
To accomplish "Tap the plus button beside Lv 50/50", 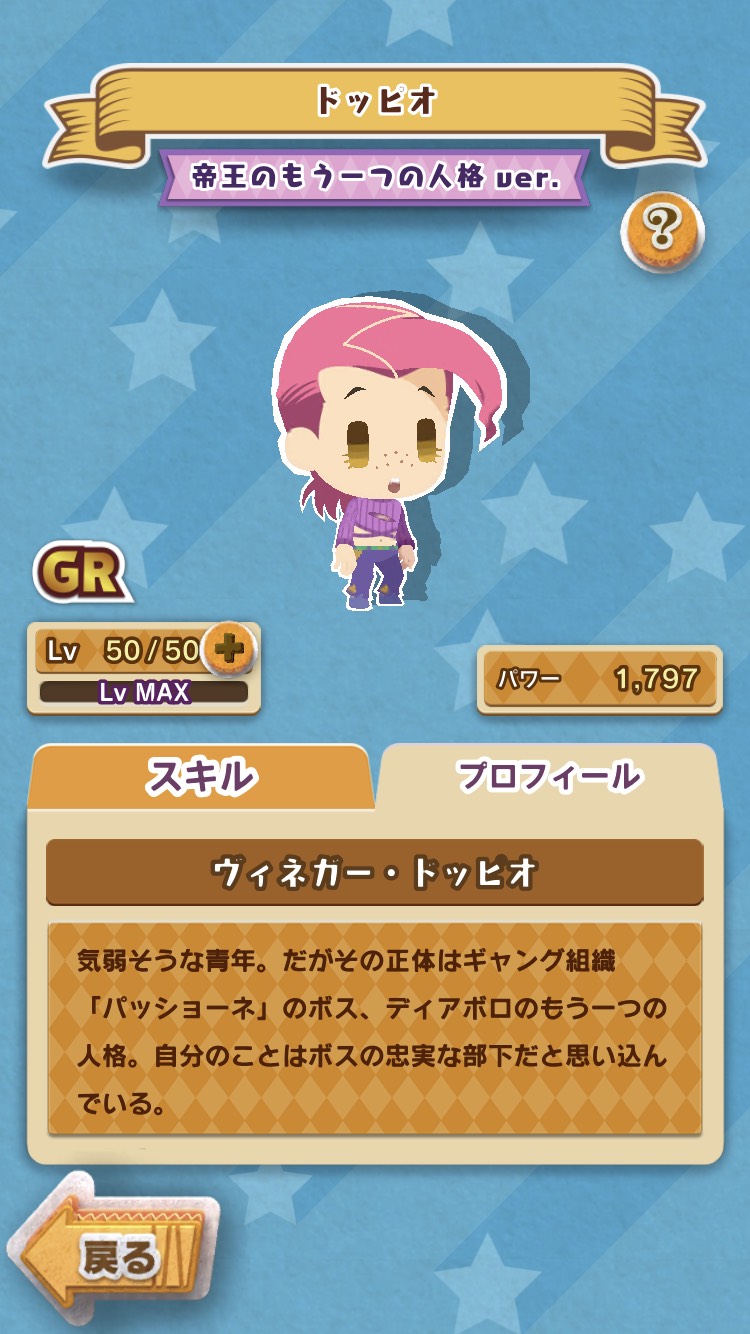I will (229, 650).
